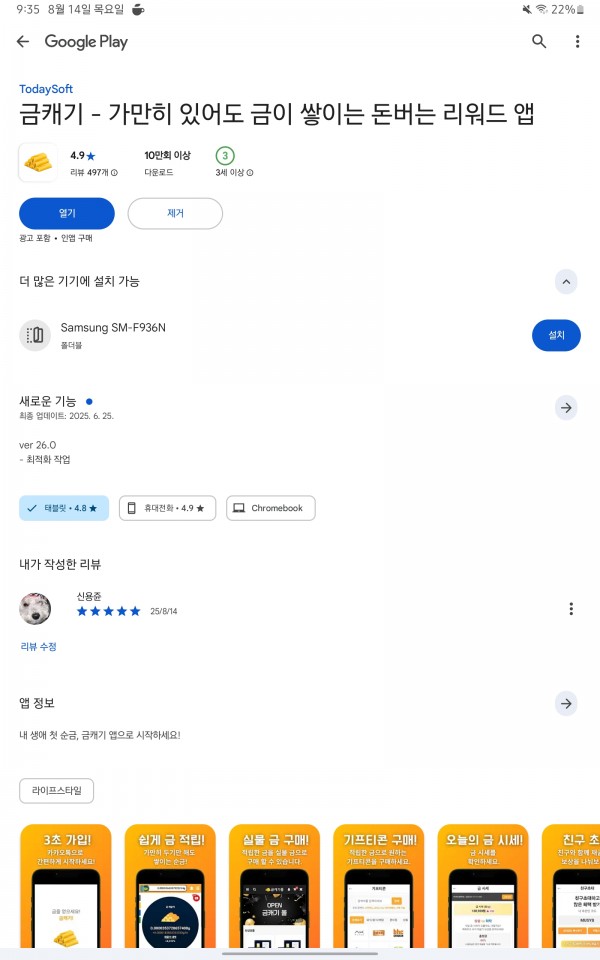The height and width of the screenshot is (960, 600).
Task: Tap the 리뷰 수정 link to edit review
Action: click(x=39, y=647)
